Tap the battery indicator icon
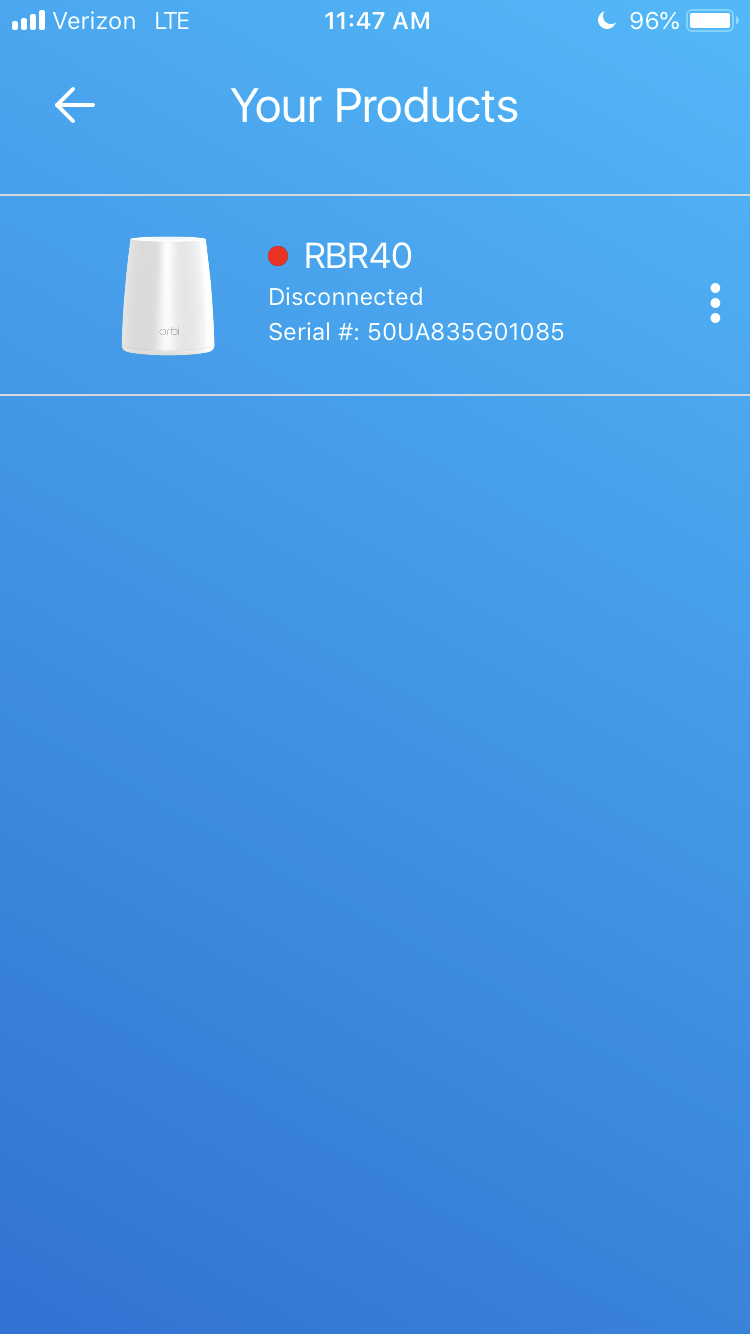The image size is (750, 1334). coord(711,20)
